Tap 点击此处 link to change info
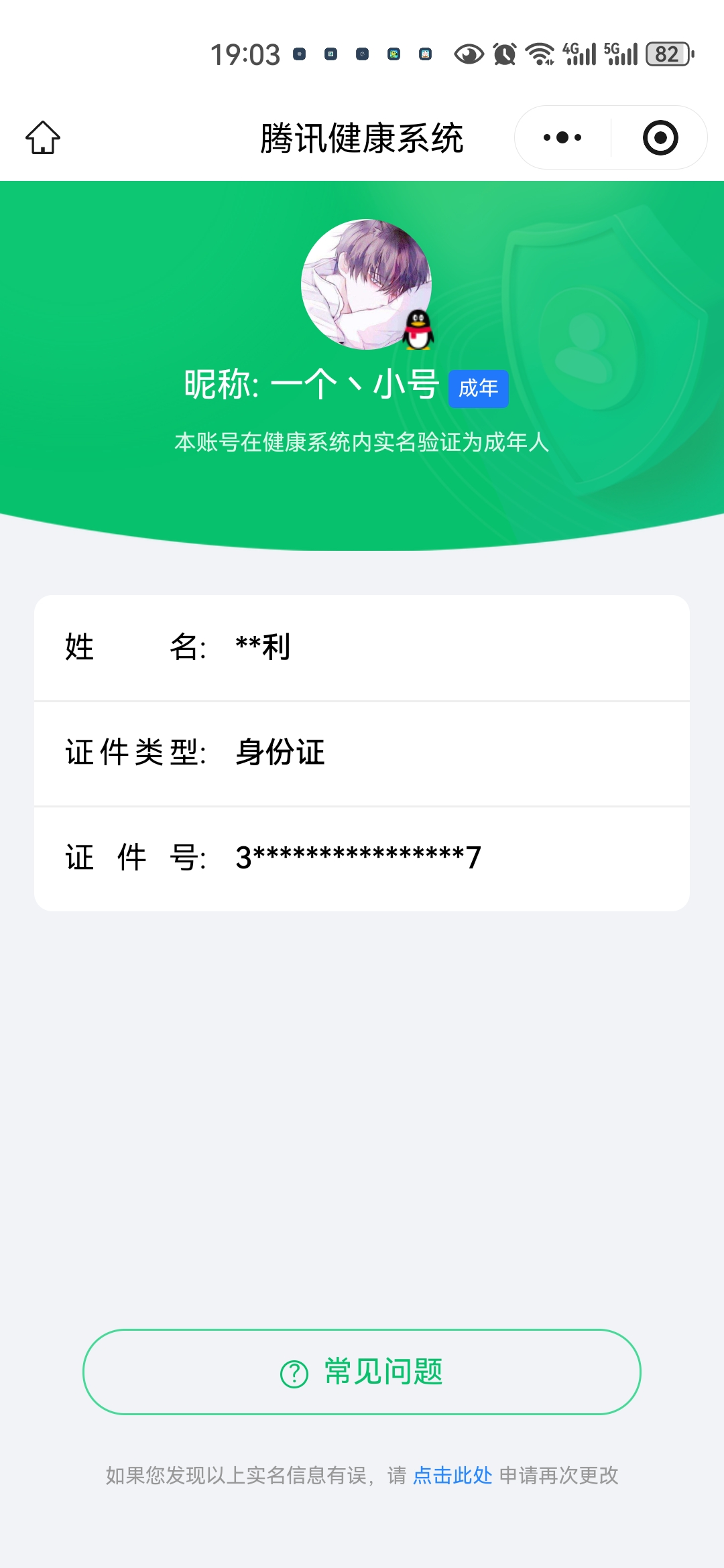The width and height of the screenshot is (724, 1568). point(452,1475)
